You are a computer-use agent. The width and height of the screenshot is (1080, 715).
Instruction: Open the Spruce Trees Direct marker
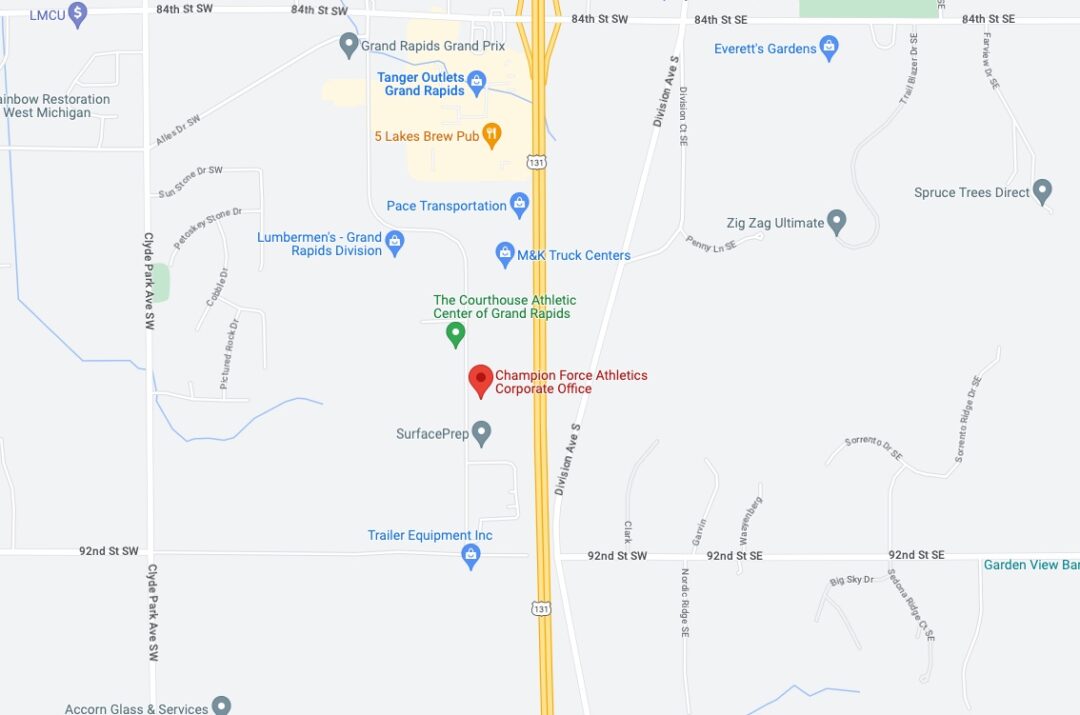pyautogui.click(x=1043, y=191)
